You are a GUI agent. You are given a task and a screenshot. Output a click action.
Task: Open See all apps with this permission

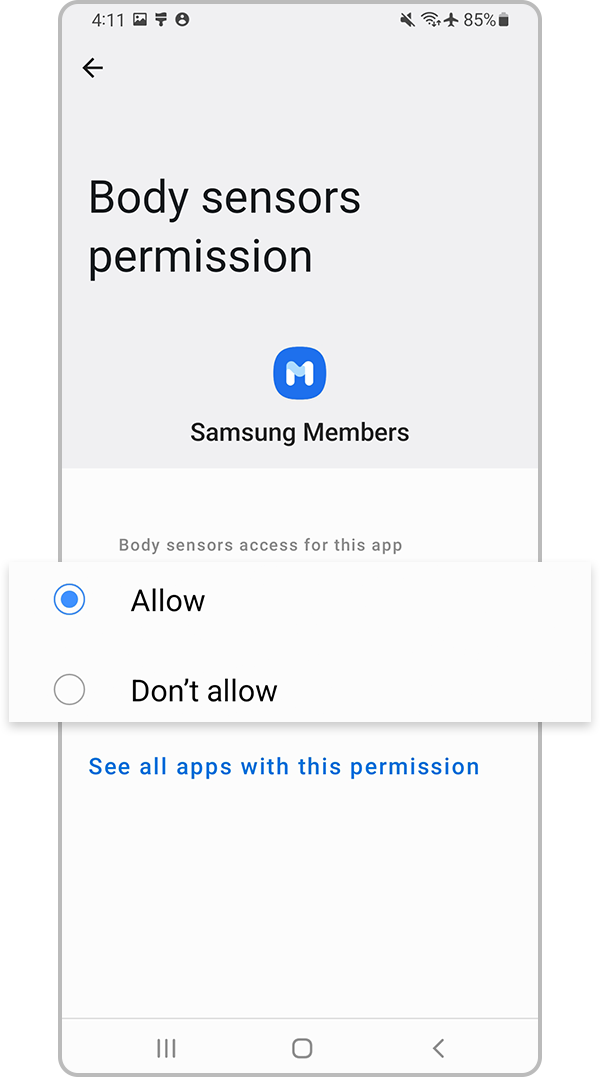(284, 767)
